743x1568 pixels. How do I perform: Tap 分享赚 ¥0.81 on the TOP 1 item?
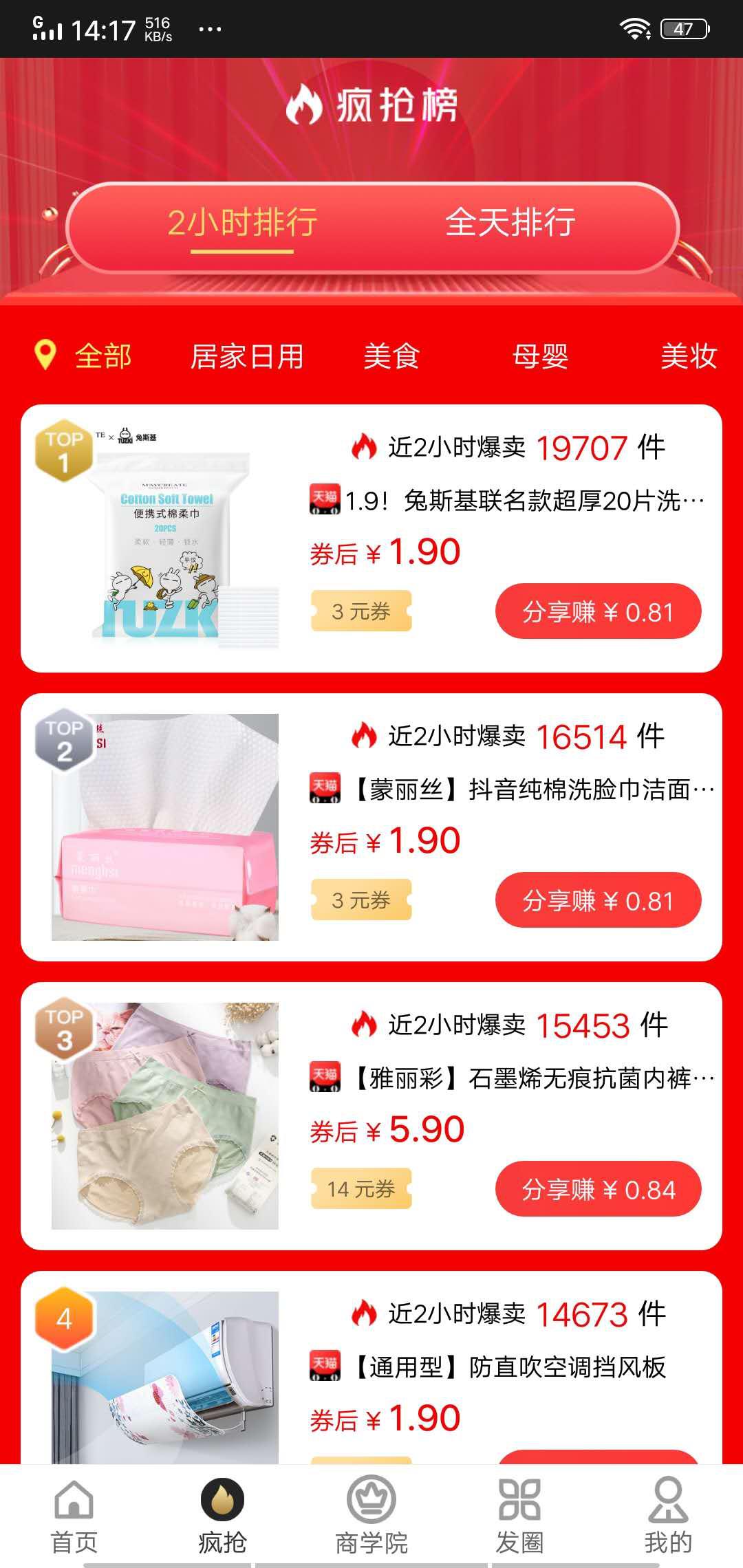click(x=597, y=611)
